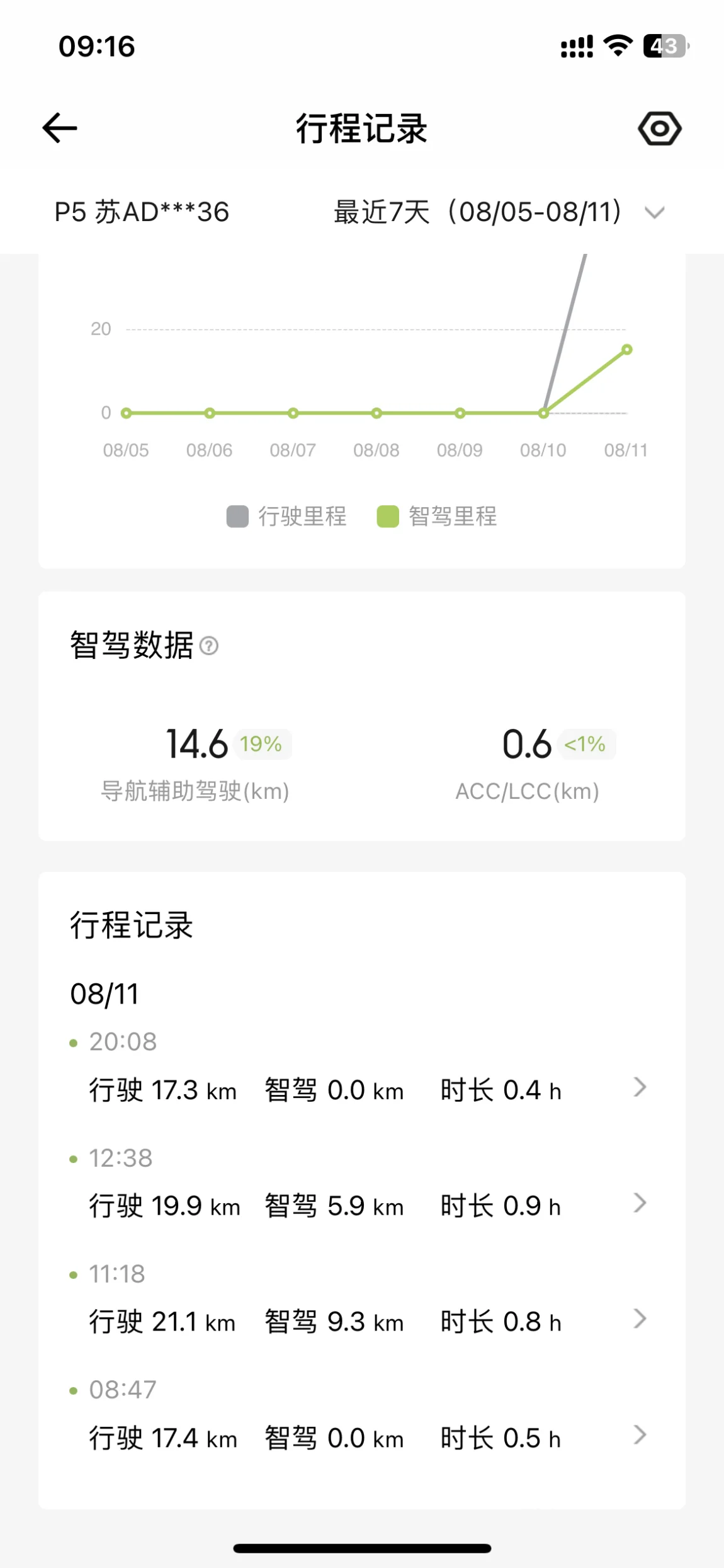Select the 08/11 data point on chart
724x1568 pixels.
[x=626, y=349]
